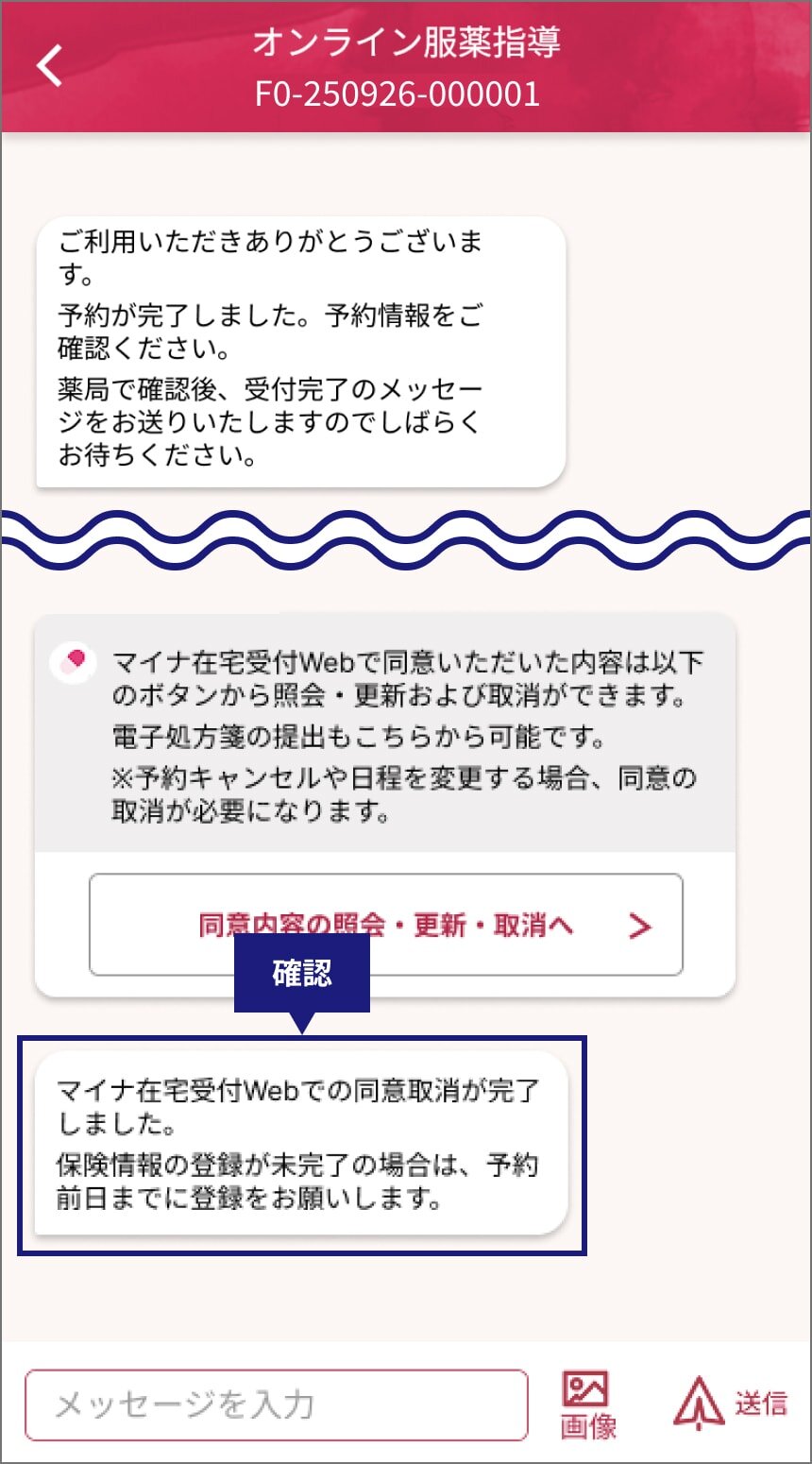Send the message with 送信
Viewport: 812px width, 1464px height.
(x=729, y=1404)
